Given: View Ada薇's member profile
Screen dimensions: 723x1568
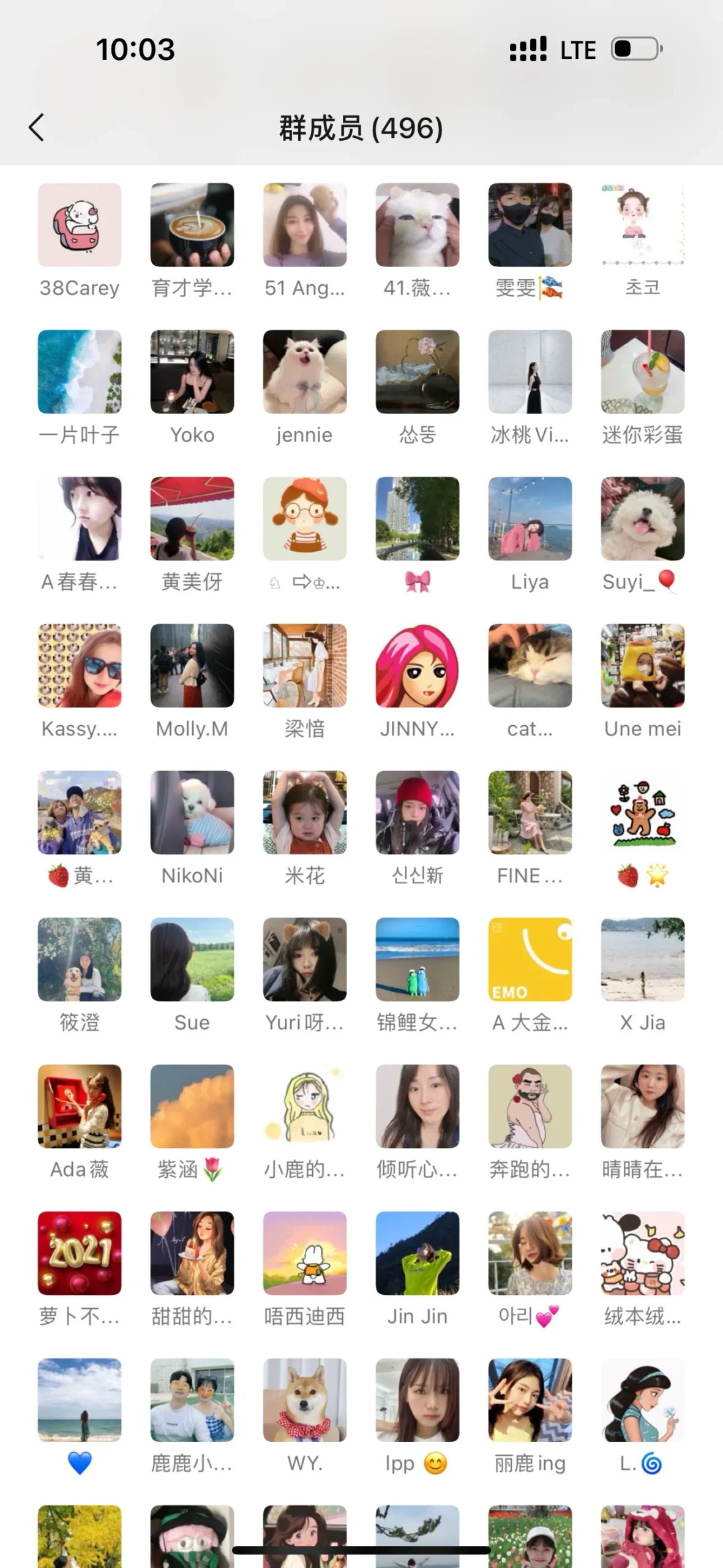Looking at the screenshot, I should 80,1107.
